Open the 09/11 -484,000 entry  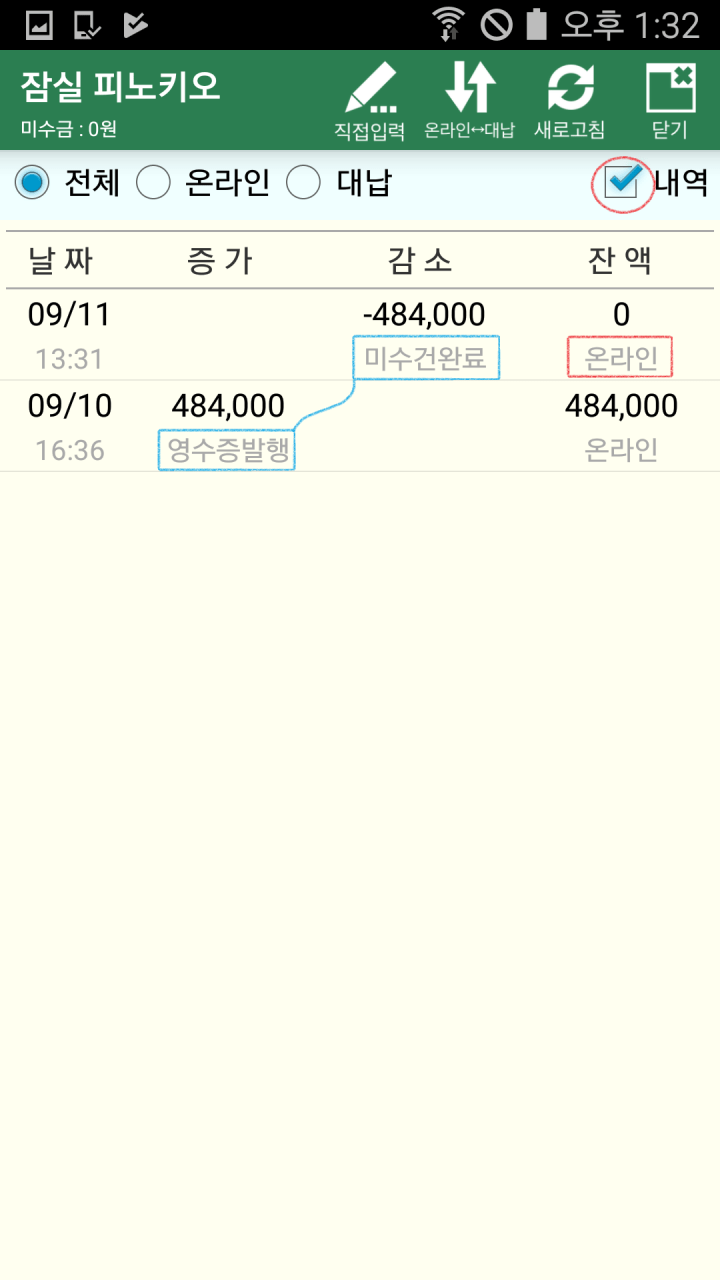360,335
